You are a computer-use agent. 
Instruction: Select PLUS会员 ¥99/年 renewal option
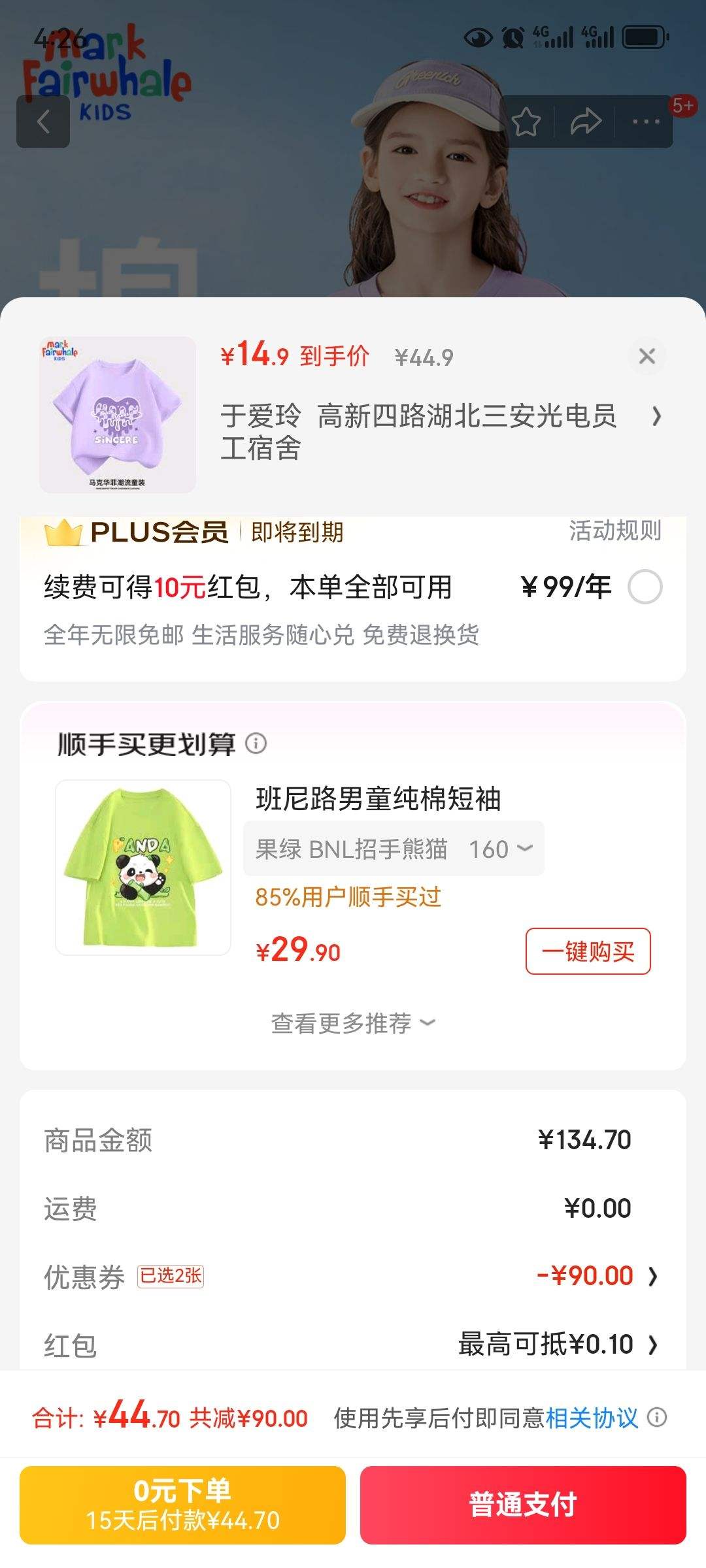(x=645, y=587)
